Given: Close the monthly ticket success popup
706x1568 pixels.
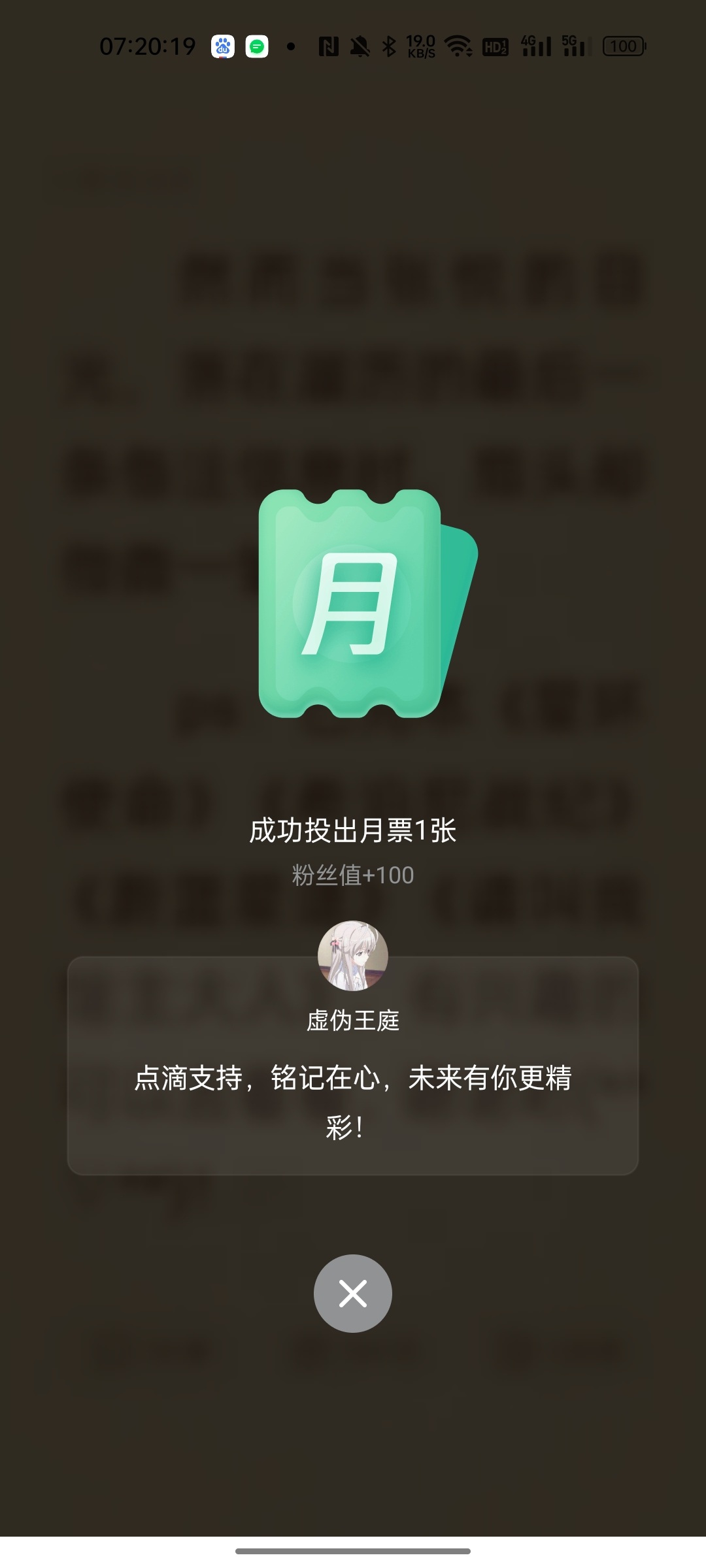Looking at the screenshot, I should coord(352,1293).
